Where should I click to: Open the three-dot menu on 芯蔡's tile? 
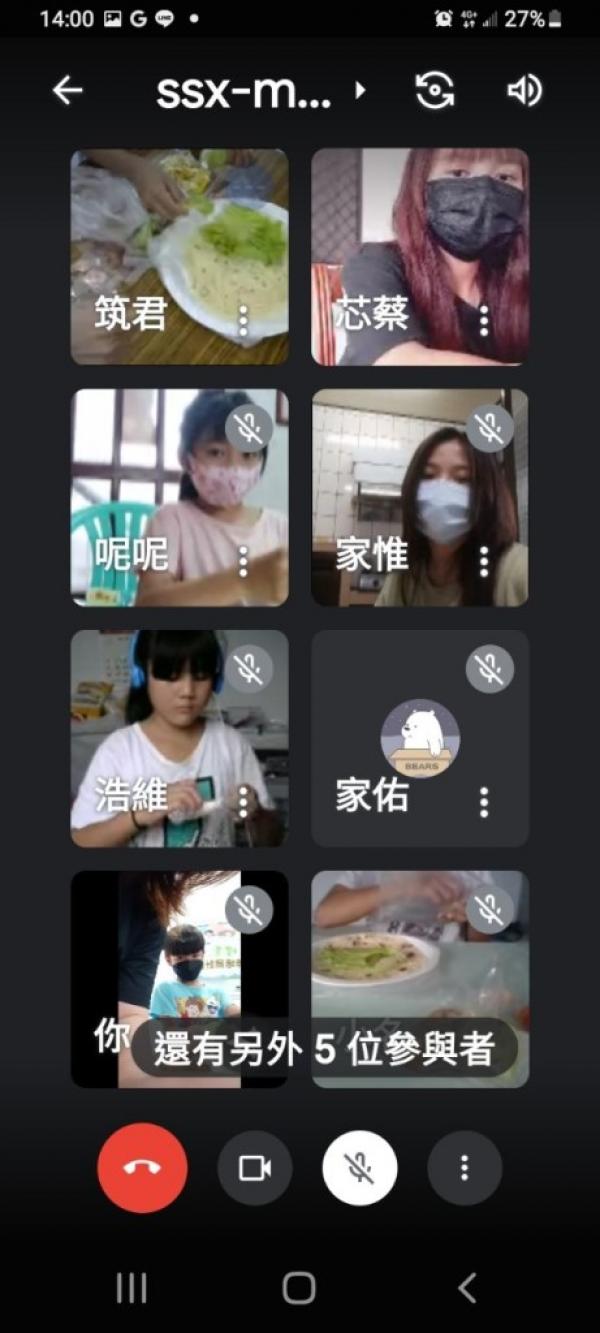click(484, 320)
